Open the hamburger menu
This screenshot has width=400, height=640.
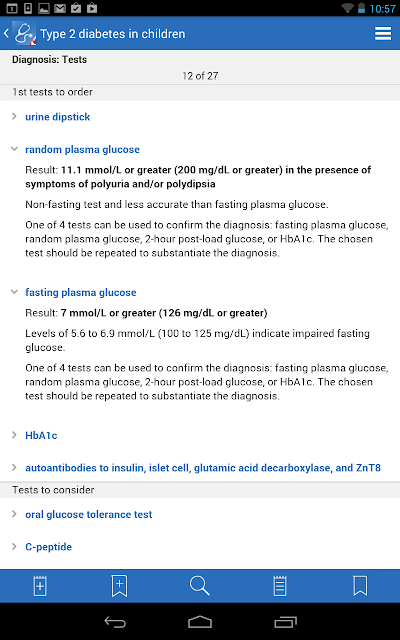[383, 33]
